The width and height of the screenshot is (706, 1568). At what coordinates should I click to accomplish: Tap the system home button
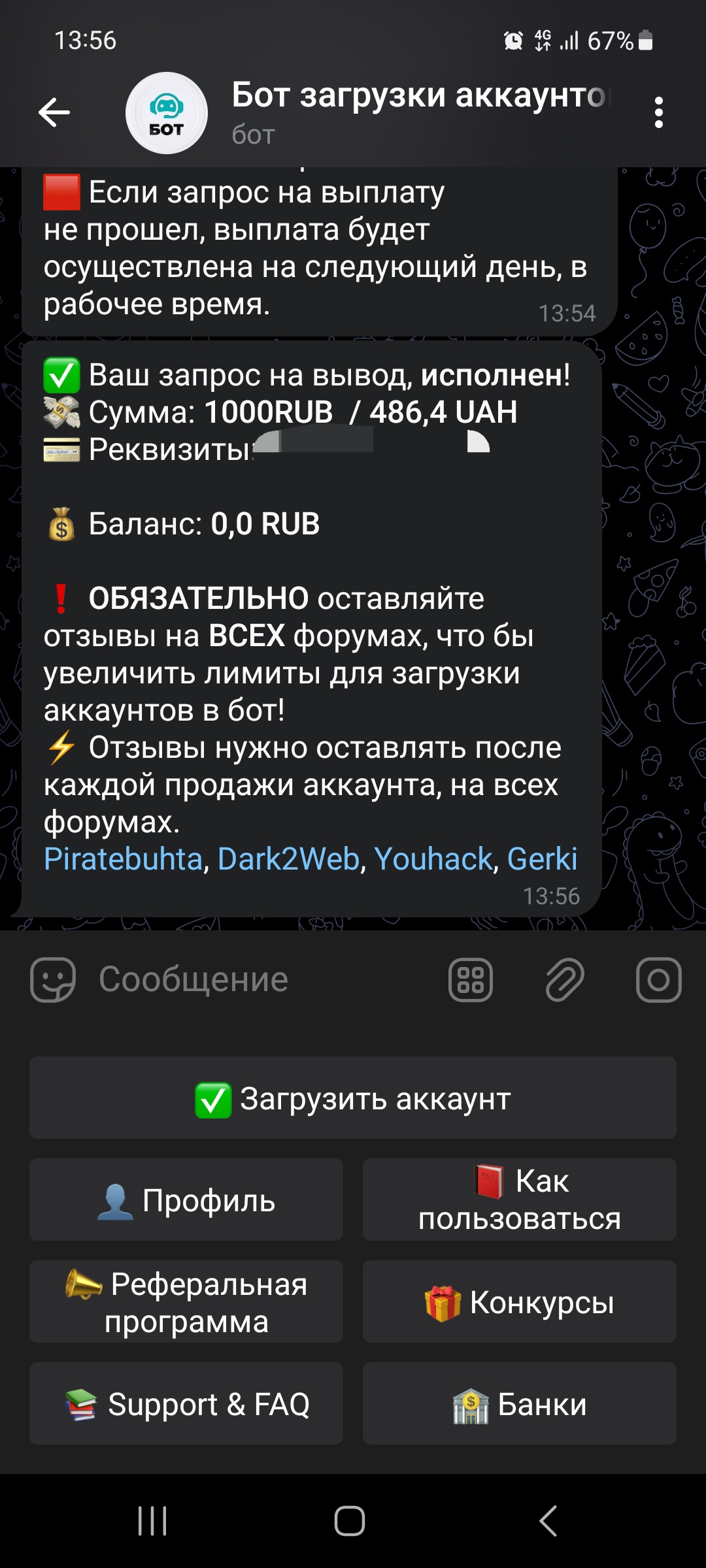click(350, 1521)
